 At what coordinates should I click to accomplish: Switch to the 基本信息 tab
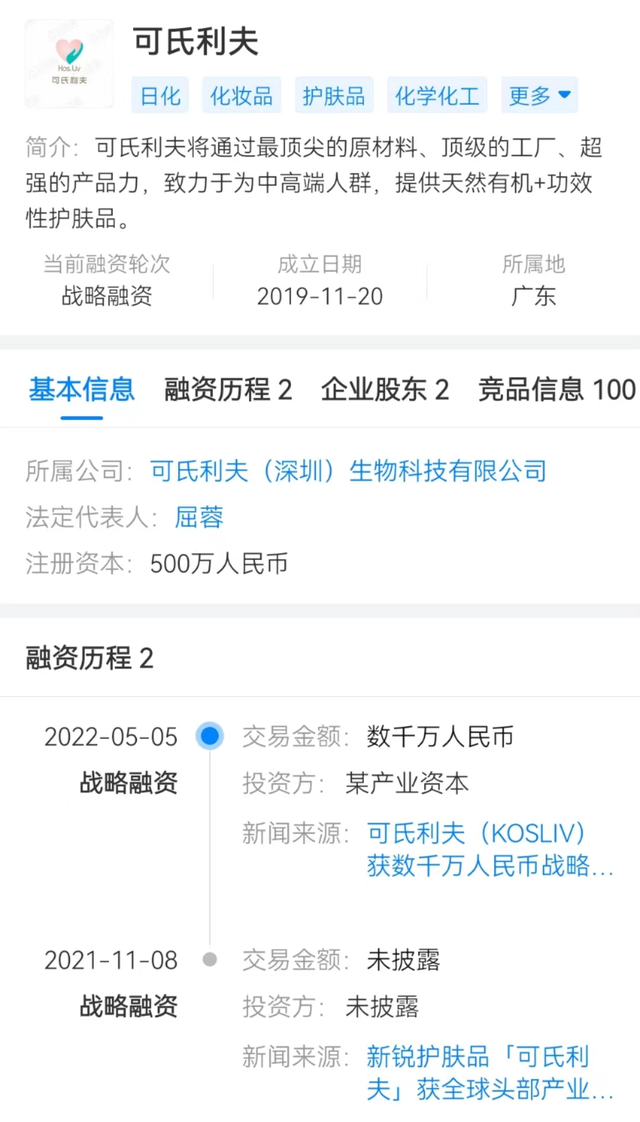[x=82, y=390]
